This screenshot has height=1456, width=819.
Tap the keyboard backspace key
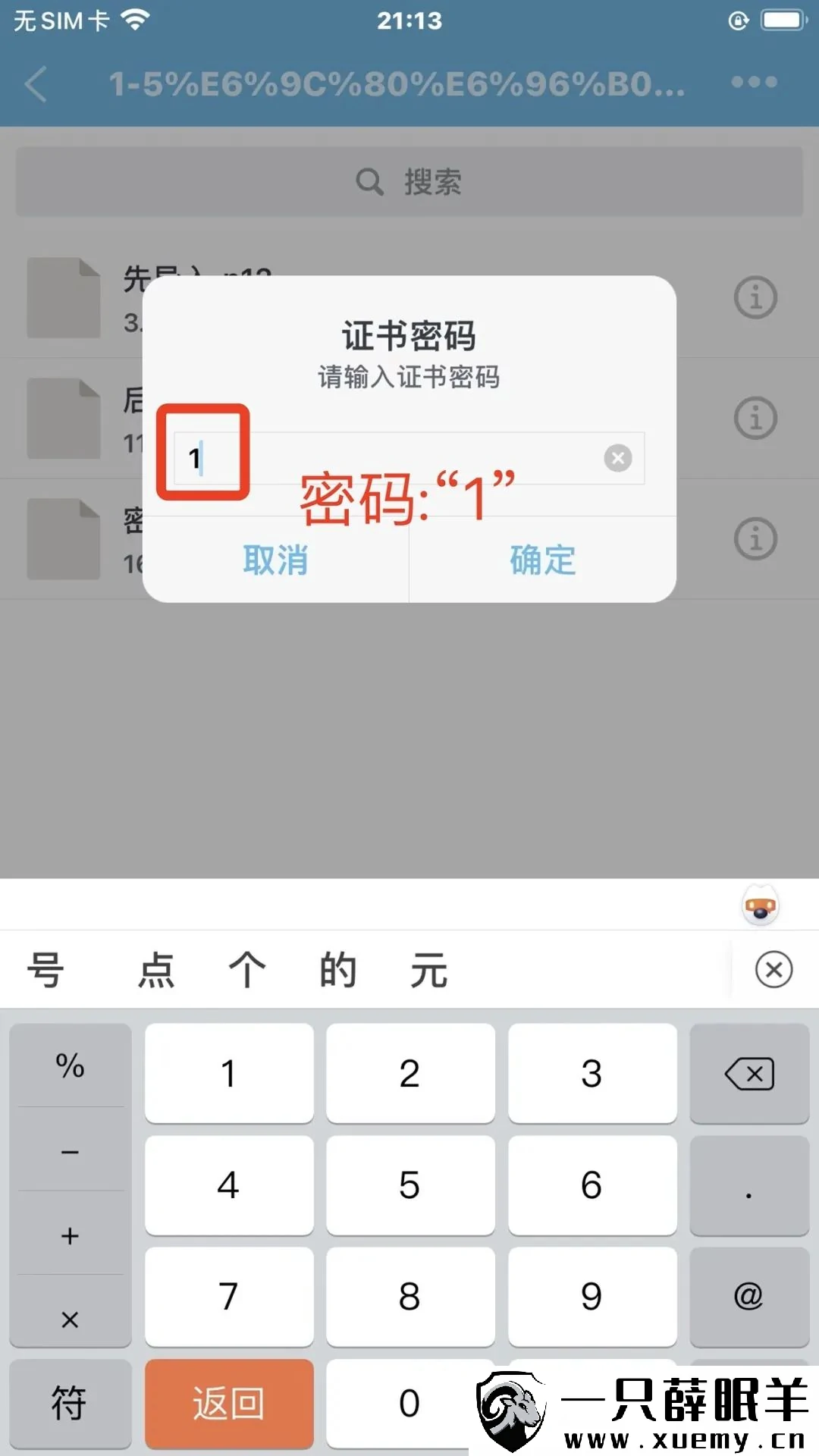(x=749, y=1074)
